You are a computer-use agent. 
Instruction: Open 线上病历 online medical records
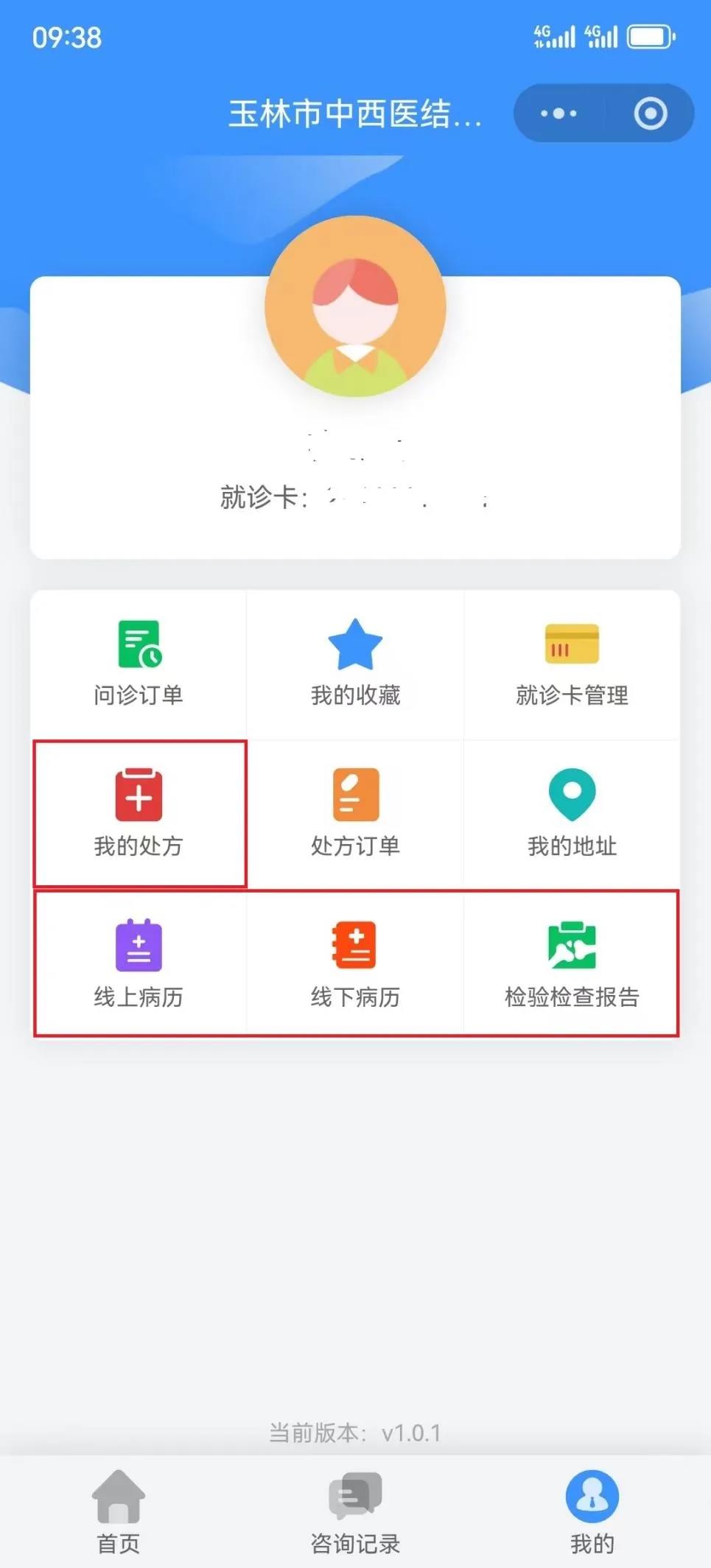pyautogui.click(x=139, y=964)
